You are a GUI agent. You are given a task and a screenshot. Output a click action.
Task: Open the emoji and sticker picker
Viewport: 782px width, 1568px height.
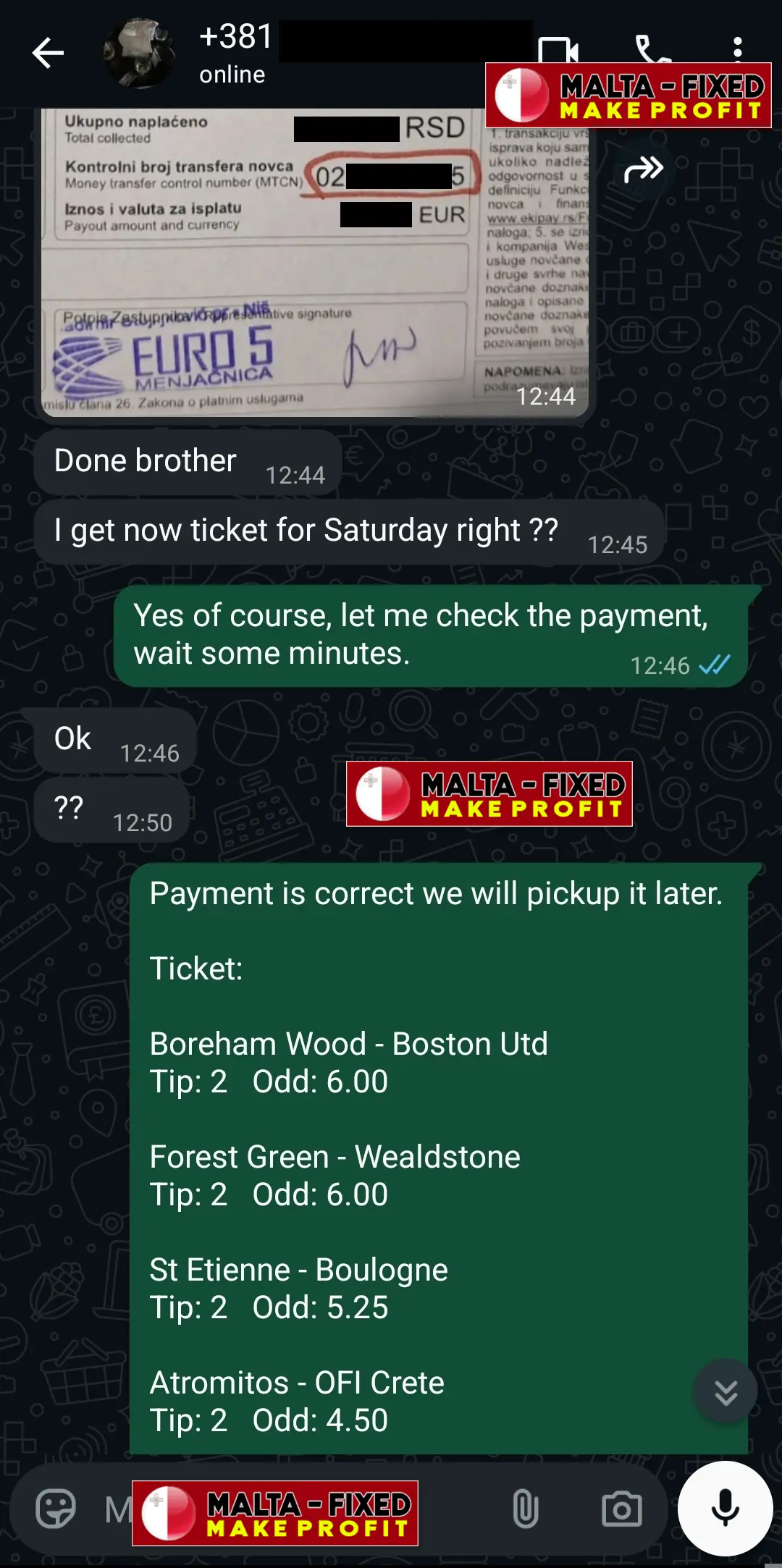tap(56, 1510)
